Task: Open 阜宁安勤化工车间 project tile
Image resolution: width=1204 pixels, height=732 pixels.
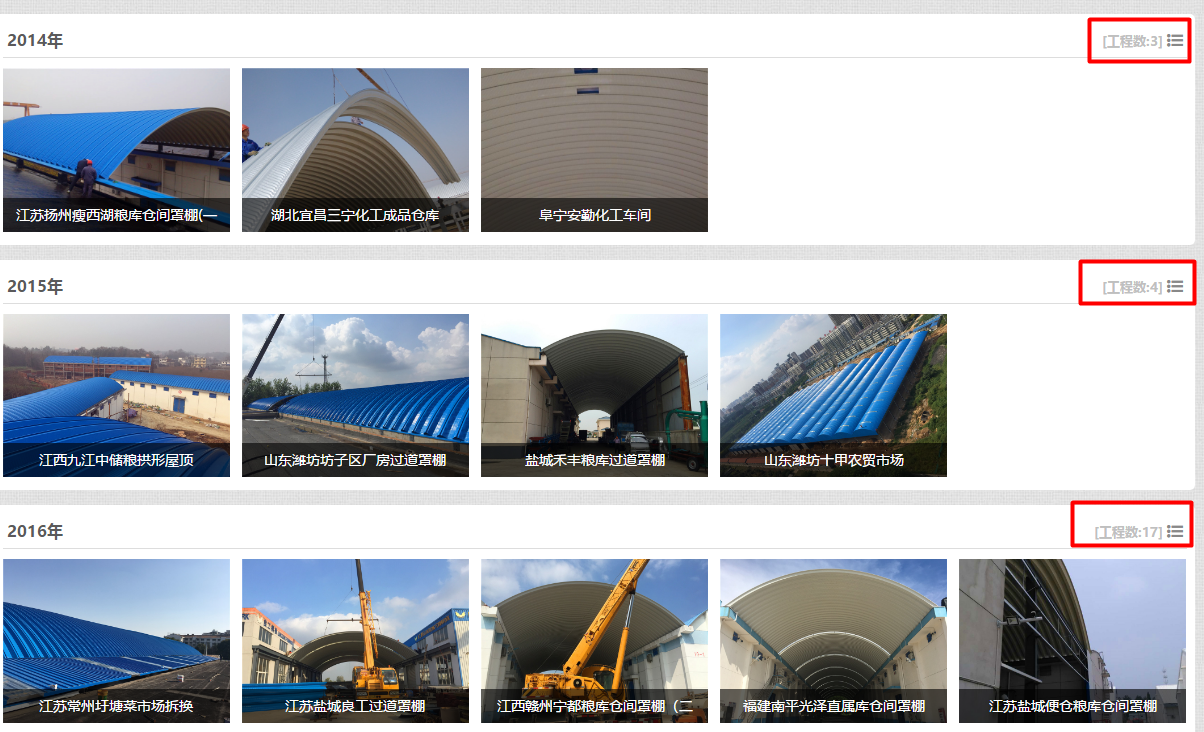Action: tap(594, 150)
